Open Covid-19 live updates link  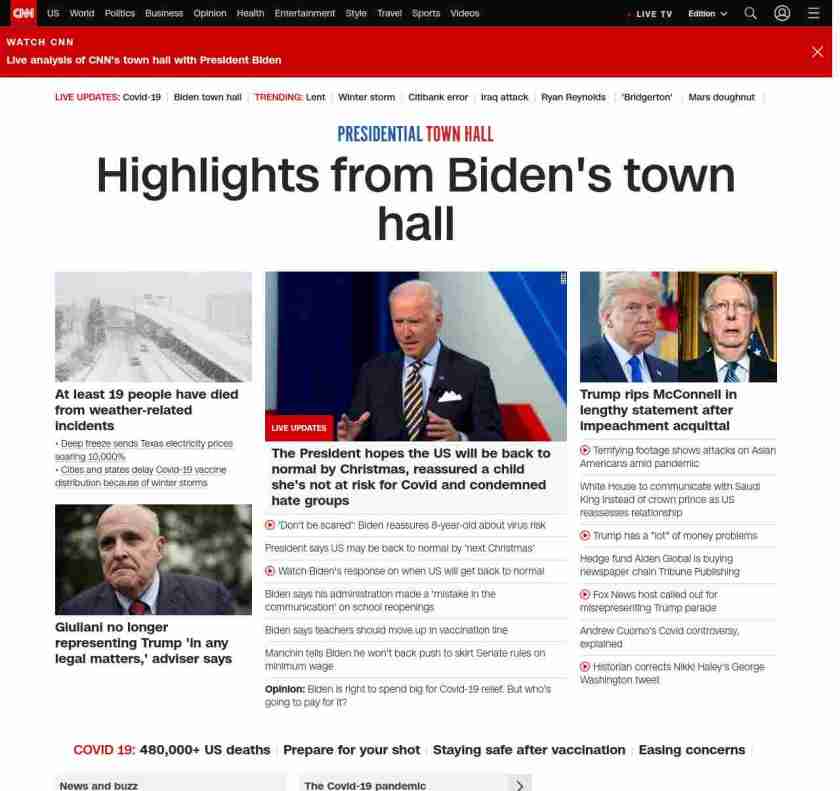pos(141,97)
